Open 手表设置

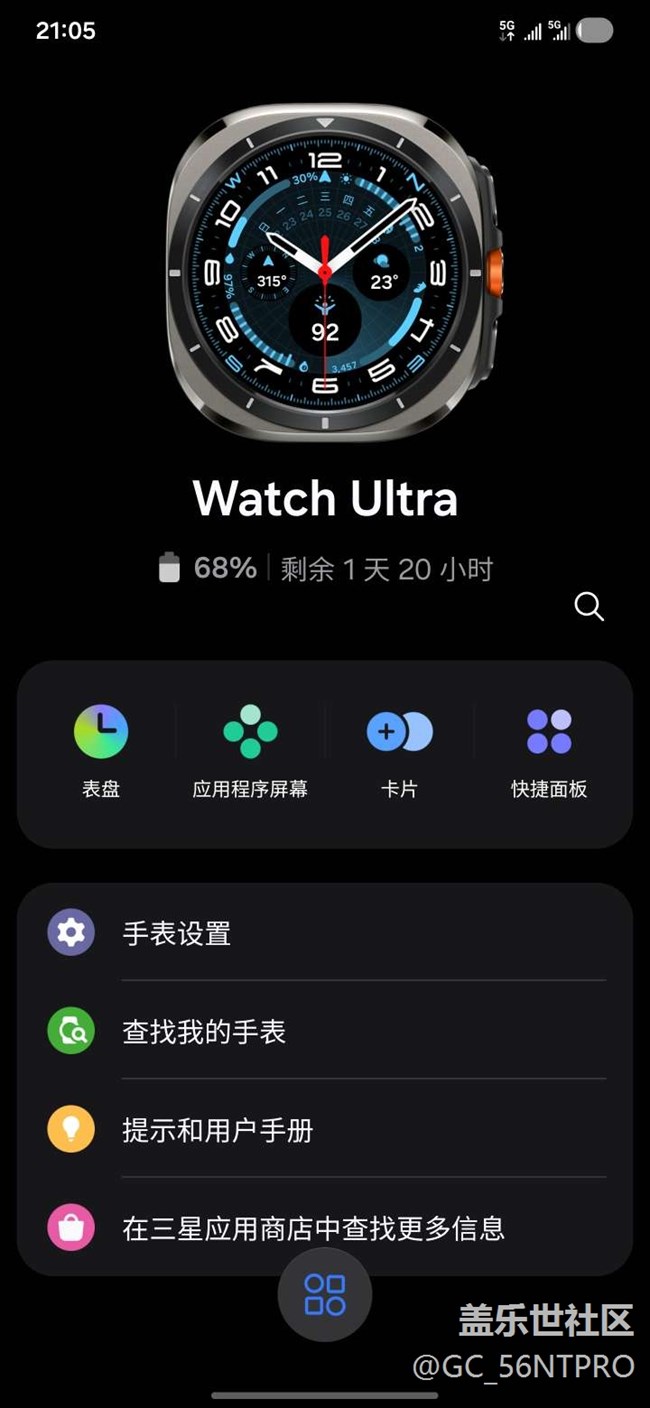325,933
